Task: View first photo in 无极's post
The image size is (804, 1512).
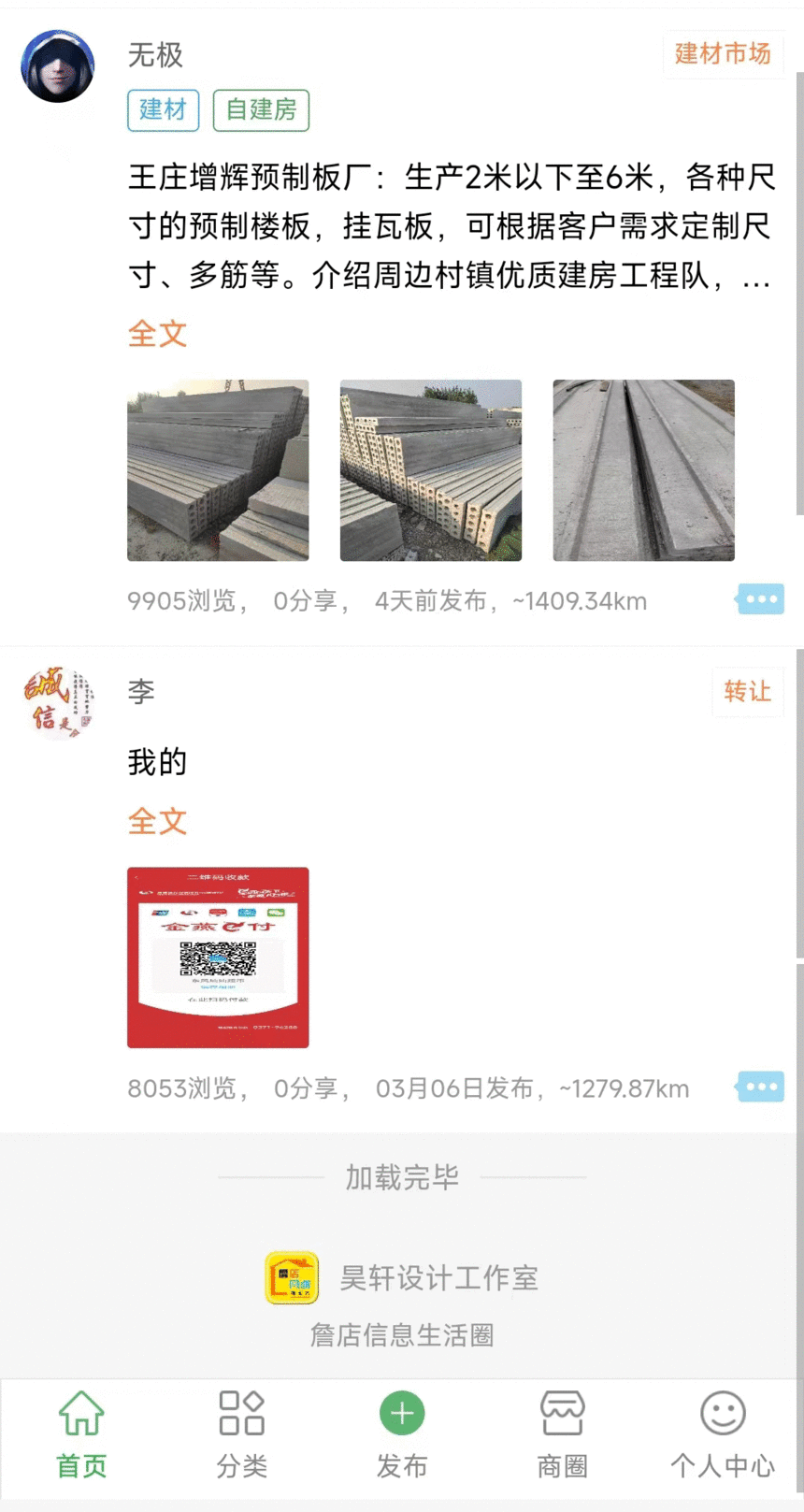Action: point(218,470)
